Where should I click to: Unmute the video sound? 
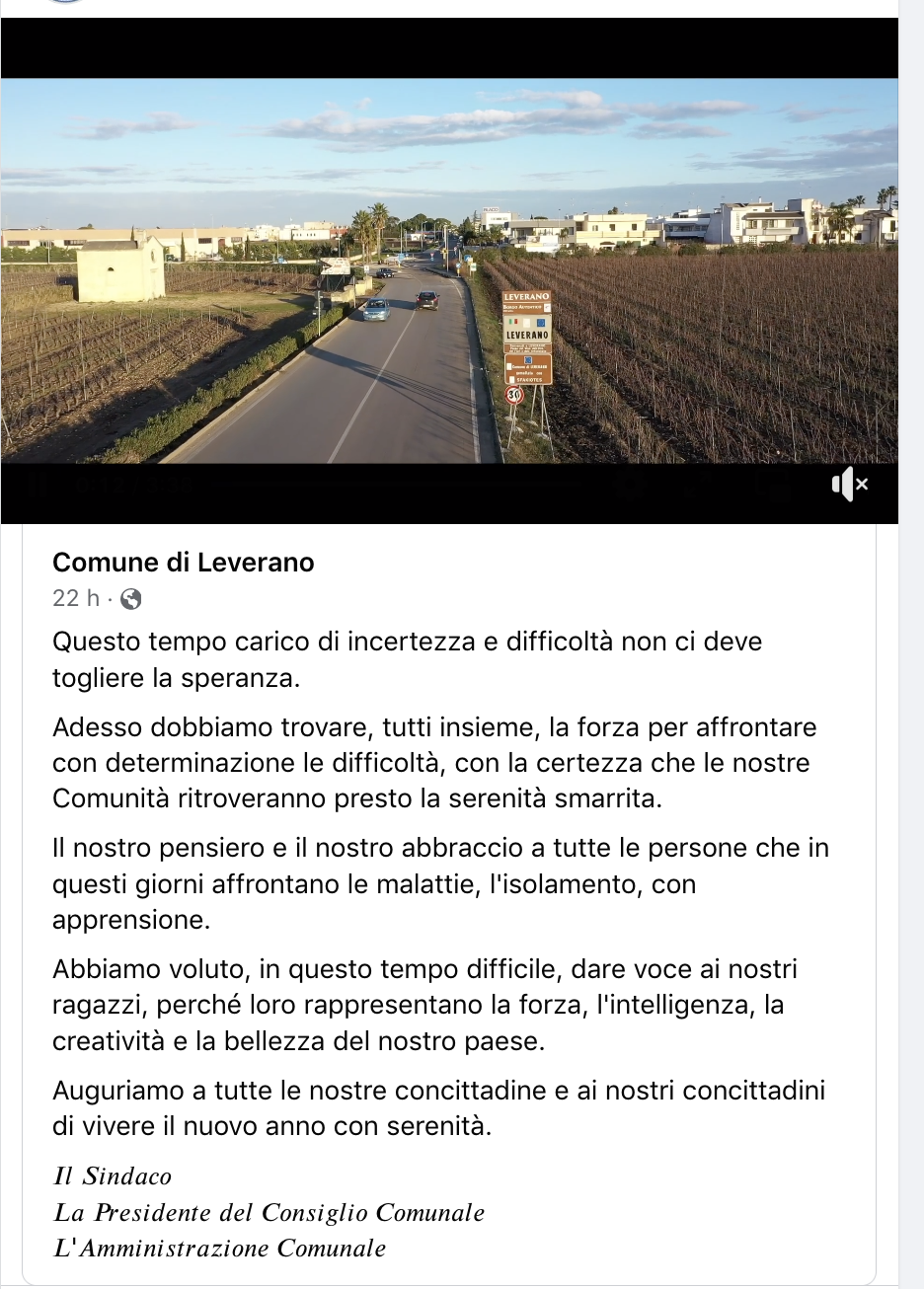(x=849, y=484)
